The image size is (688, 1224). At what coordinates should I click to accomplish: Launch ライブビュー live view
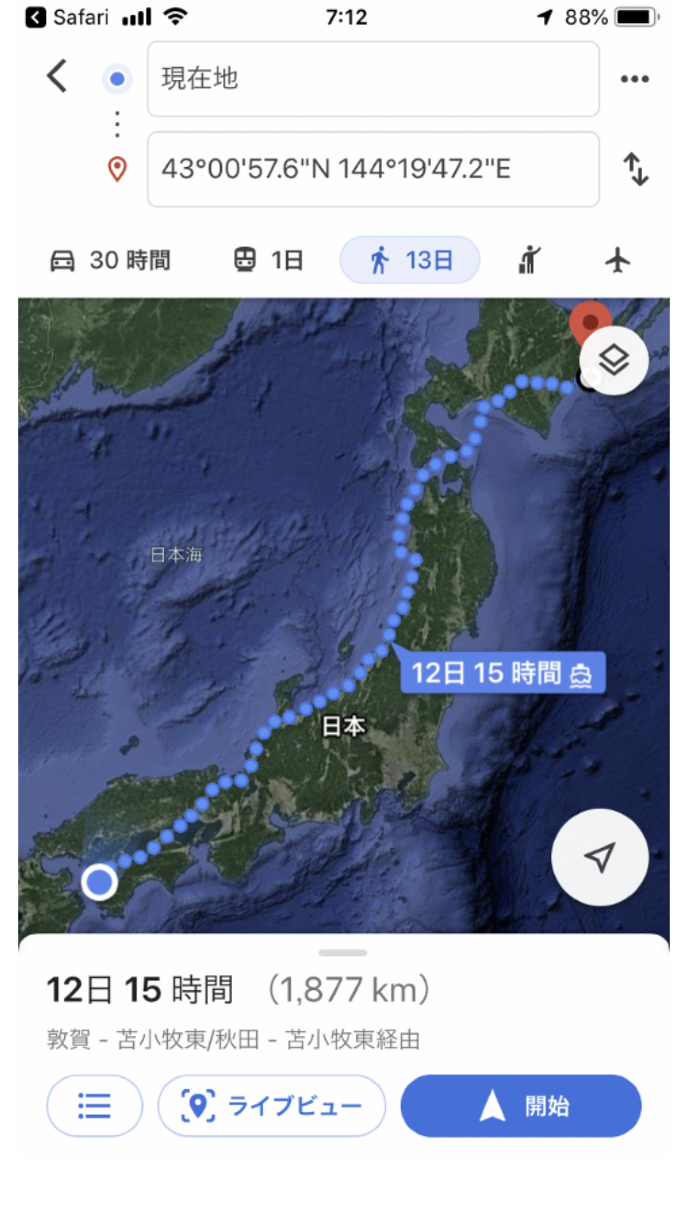271,1106
